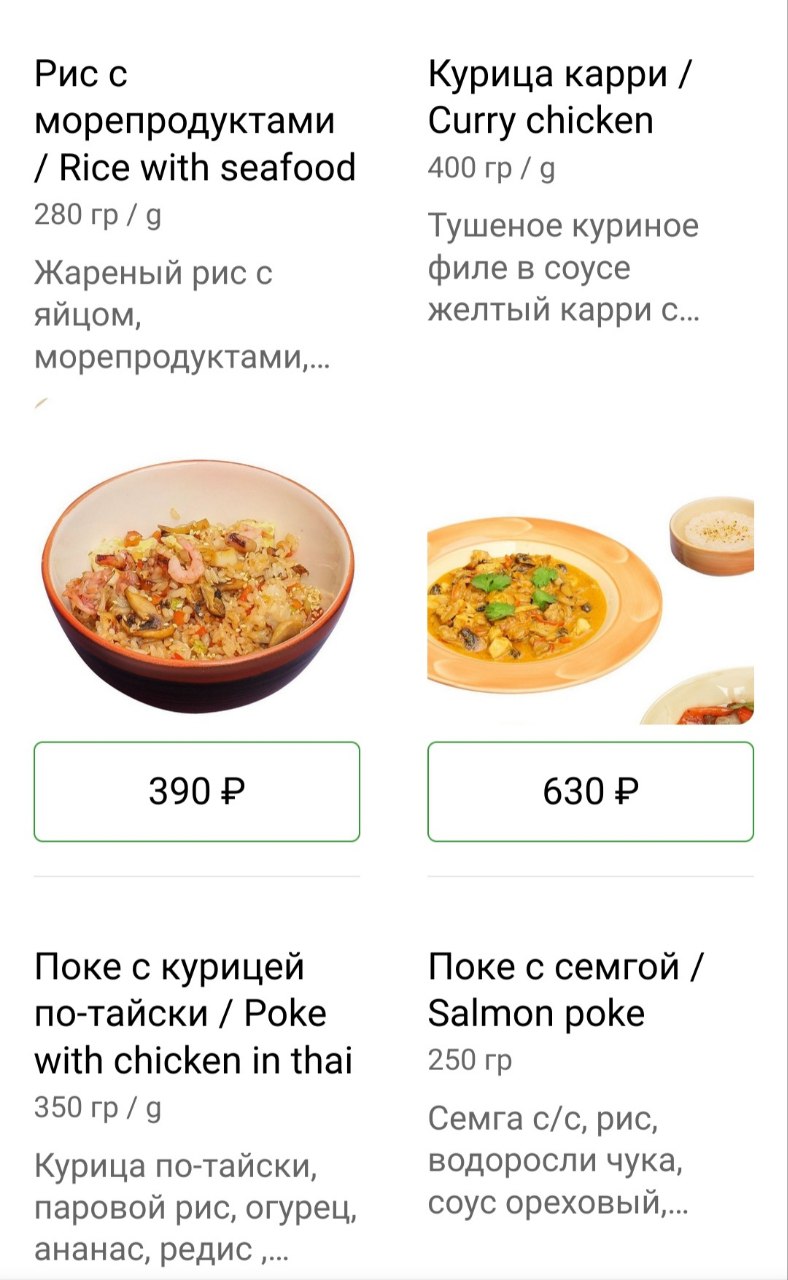The image size is (788, 1280).
Task: Add Curry chicken for 630 ₽
Action: (590, 791)
